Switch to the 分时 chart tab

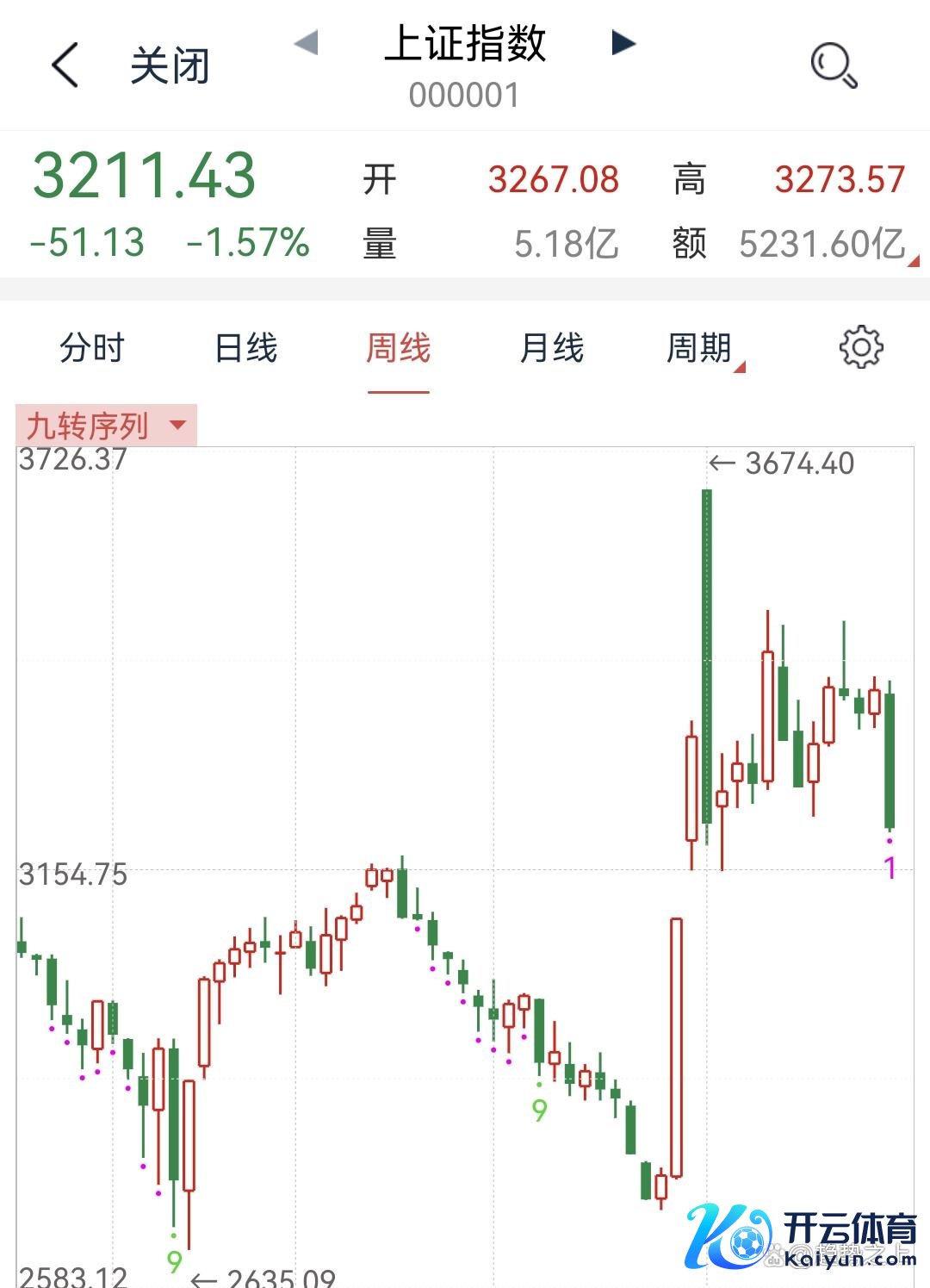pos(92,349)
